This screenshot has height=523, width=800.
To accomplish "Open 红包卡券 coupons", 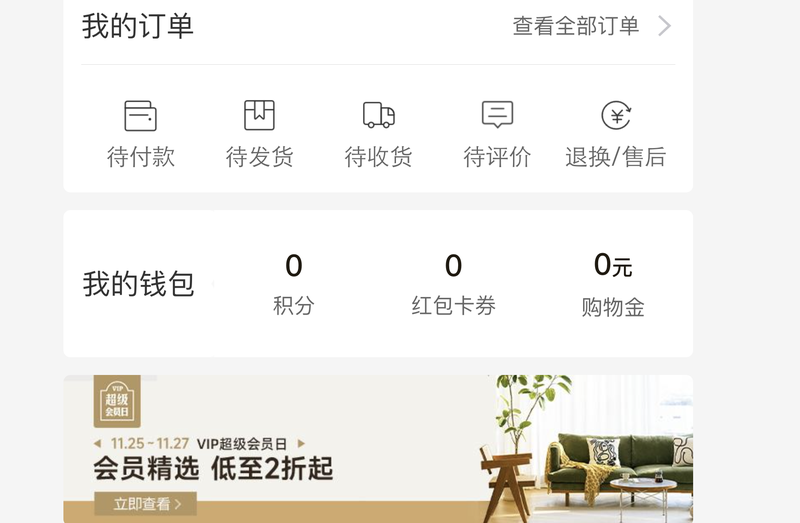I will pos(453,283).
